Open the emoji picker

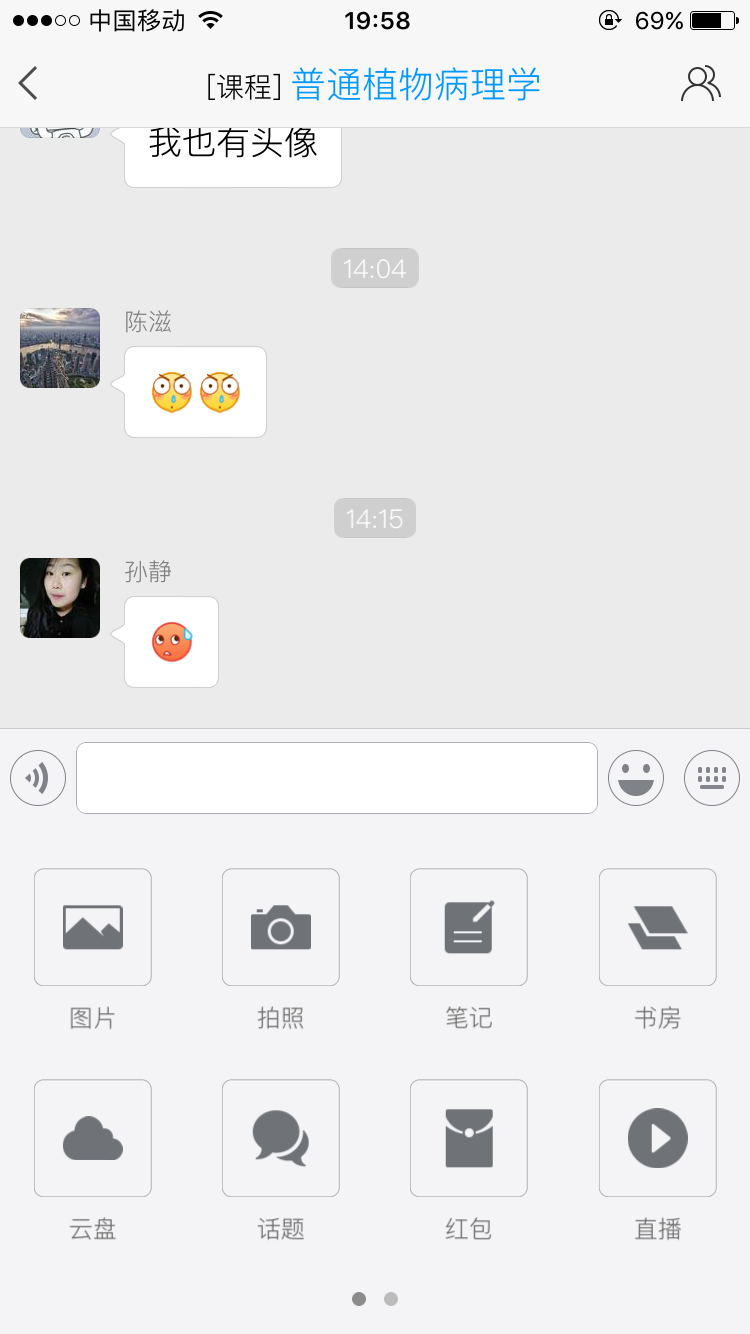636,778
